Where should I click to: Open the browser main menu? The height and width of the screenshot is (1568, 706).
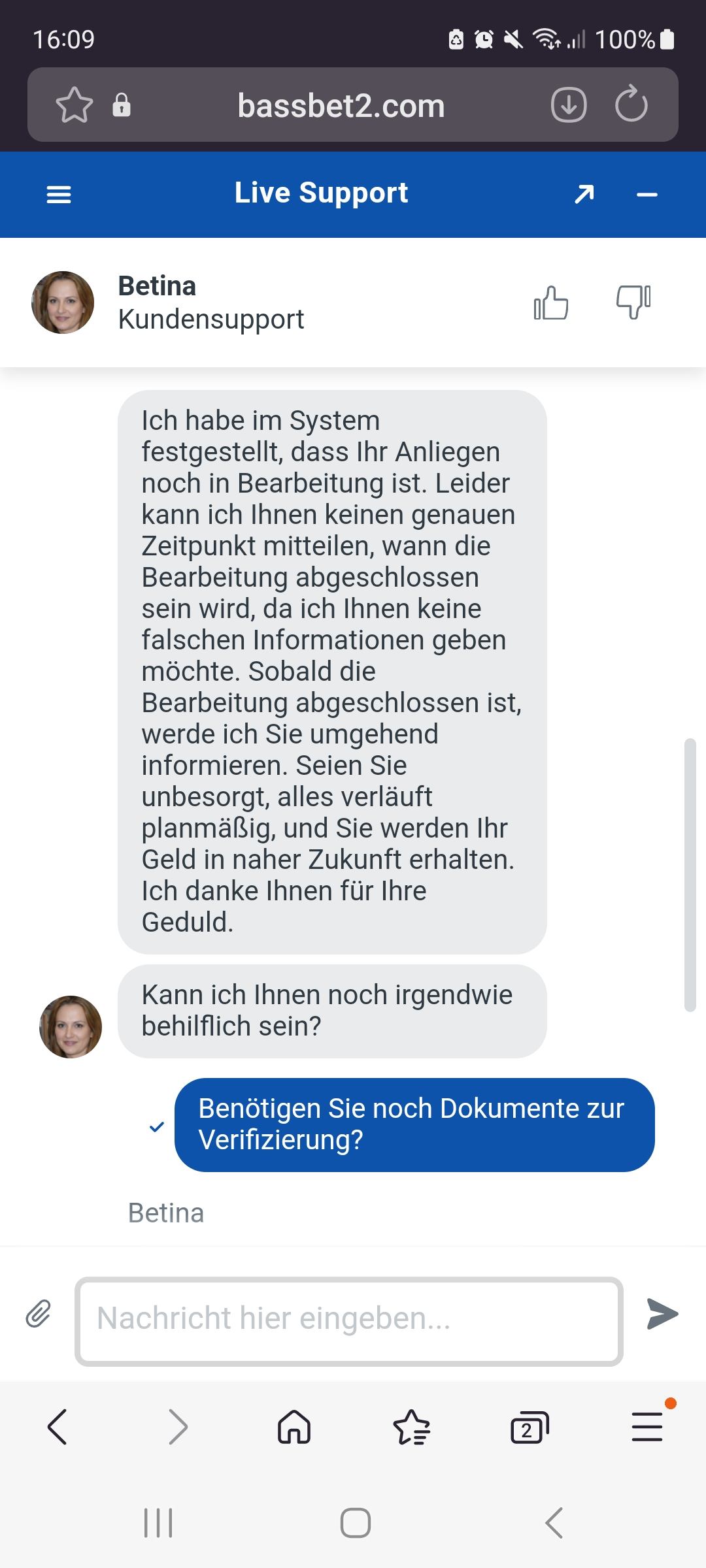(x=647, y=1426)
